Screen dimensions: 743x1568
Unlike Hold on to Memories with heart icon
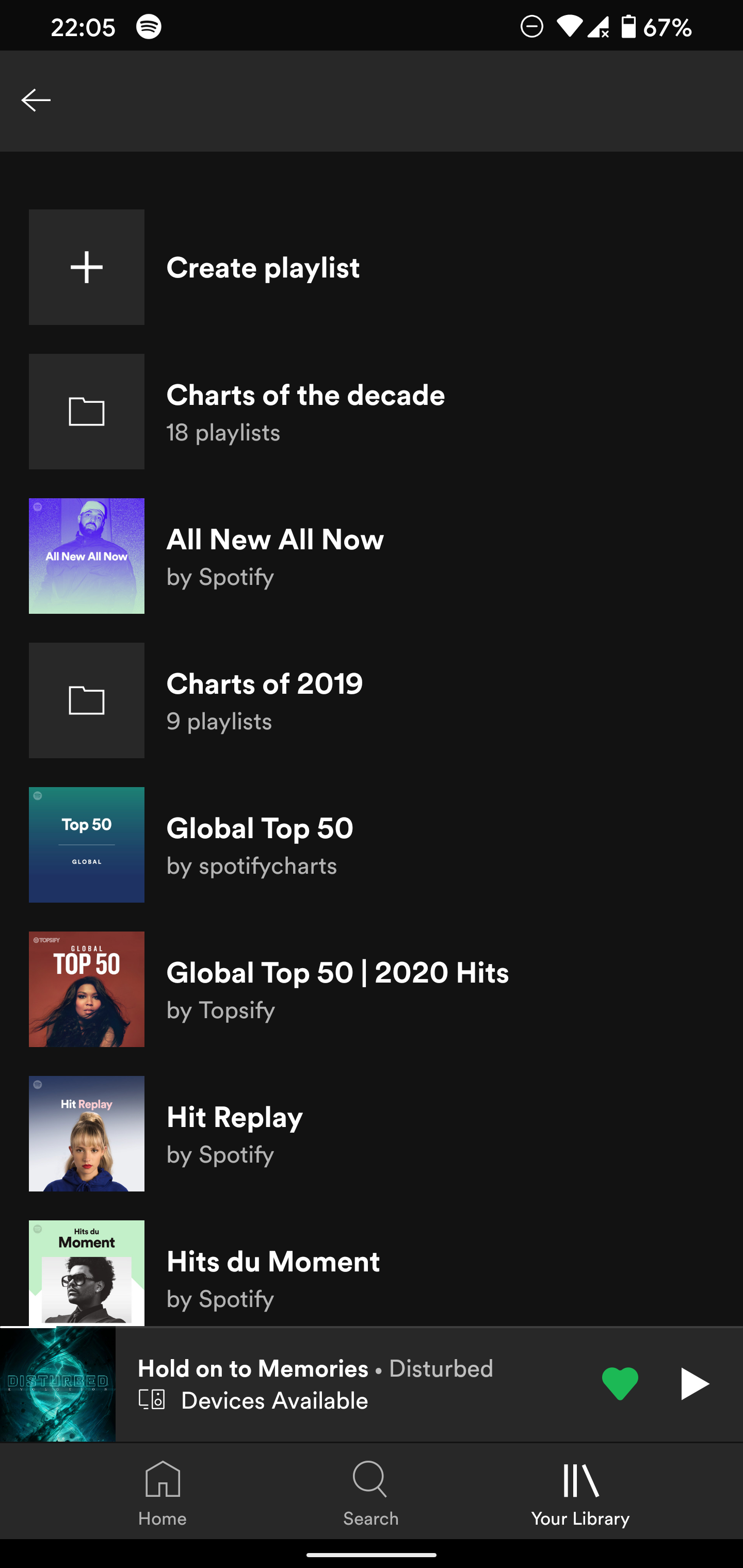pyautogui.click(x=620, y=1383)
